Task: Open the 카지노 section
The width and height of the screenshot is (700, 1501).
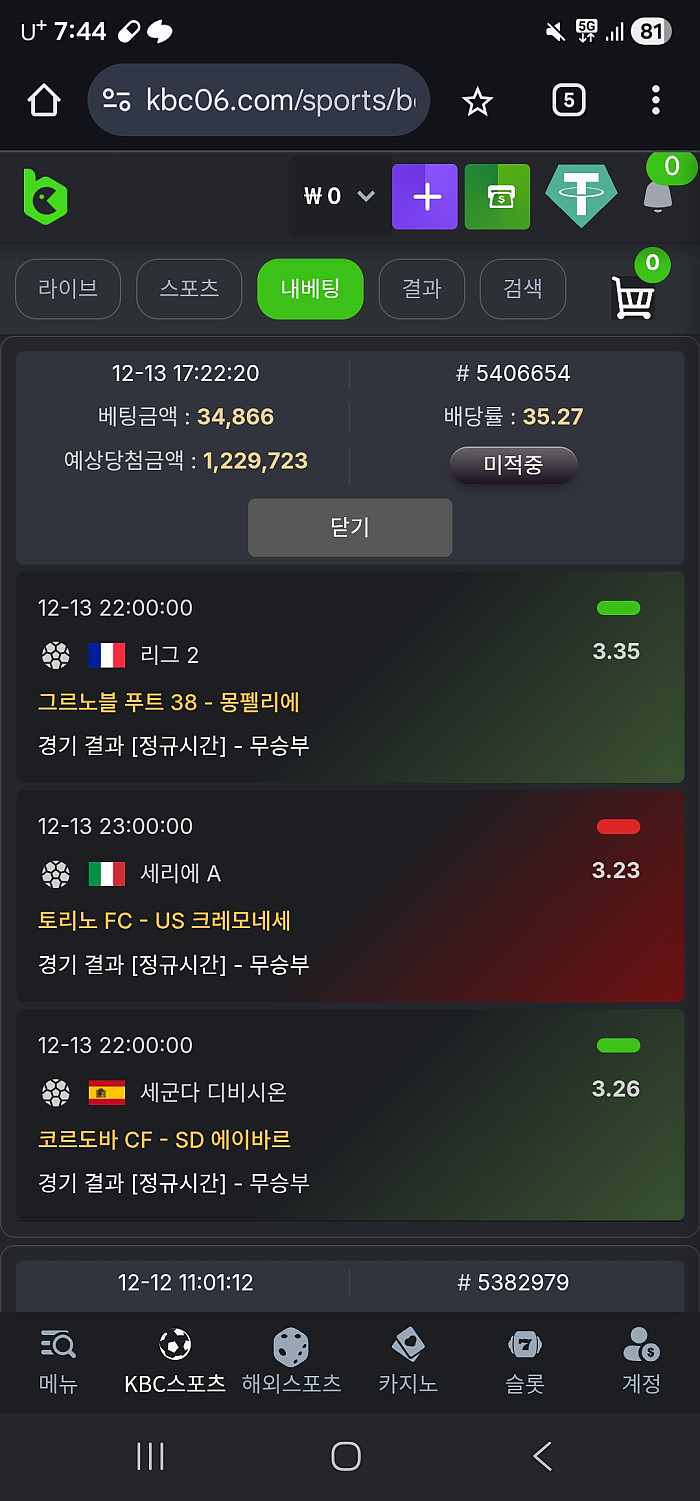Action: point(408,1362)
